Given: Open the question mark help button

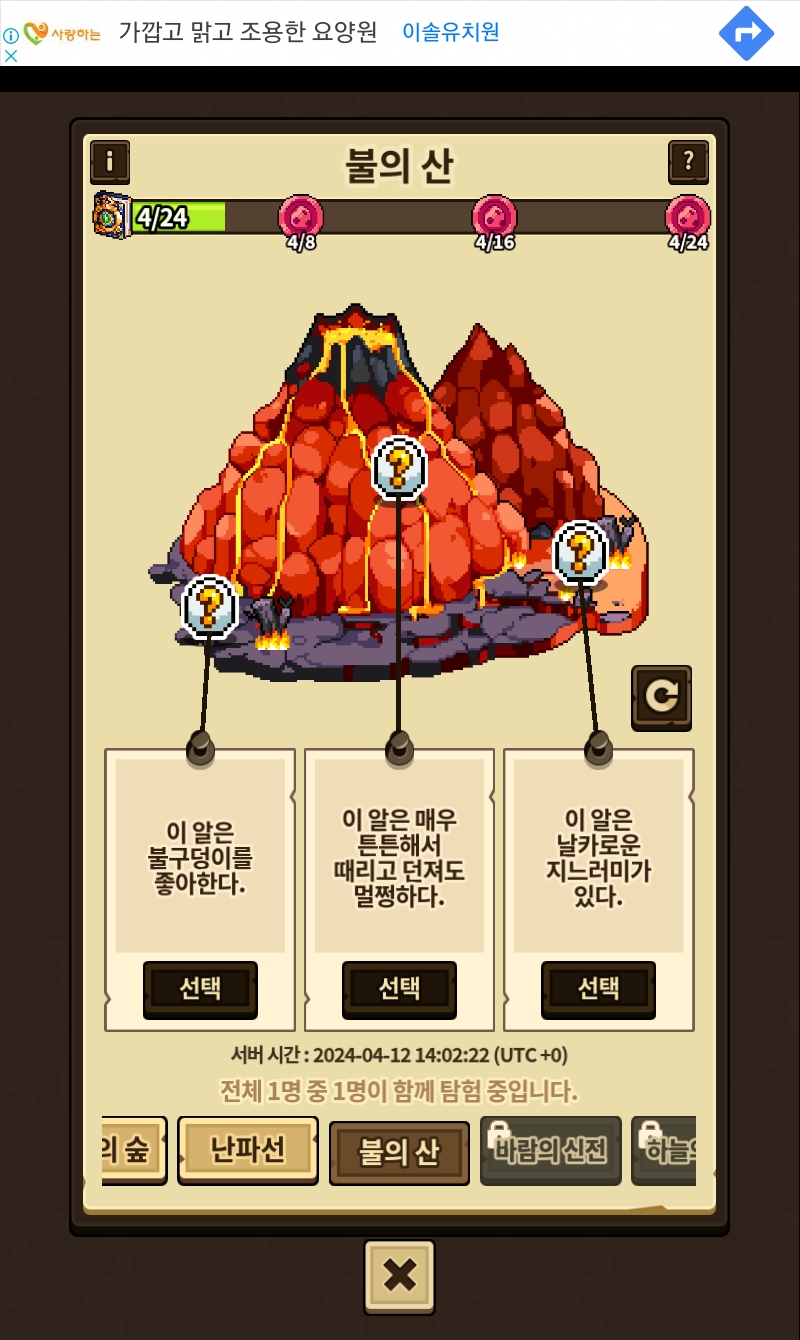Looking at the screenshot, I should pyautogui.click(x=688, y=161).
